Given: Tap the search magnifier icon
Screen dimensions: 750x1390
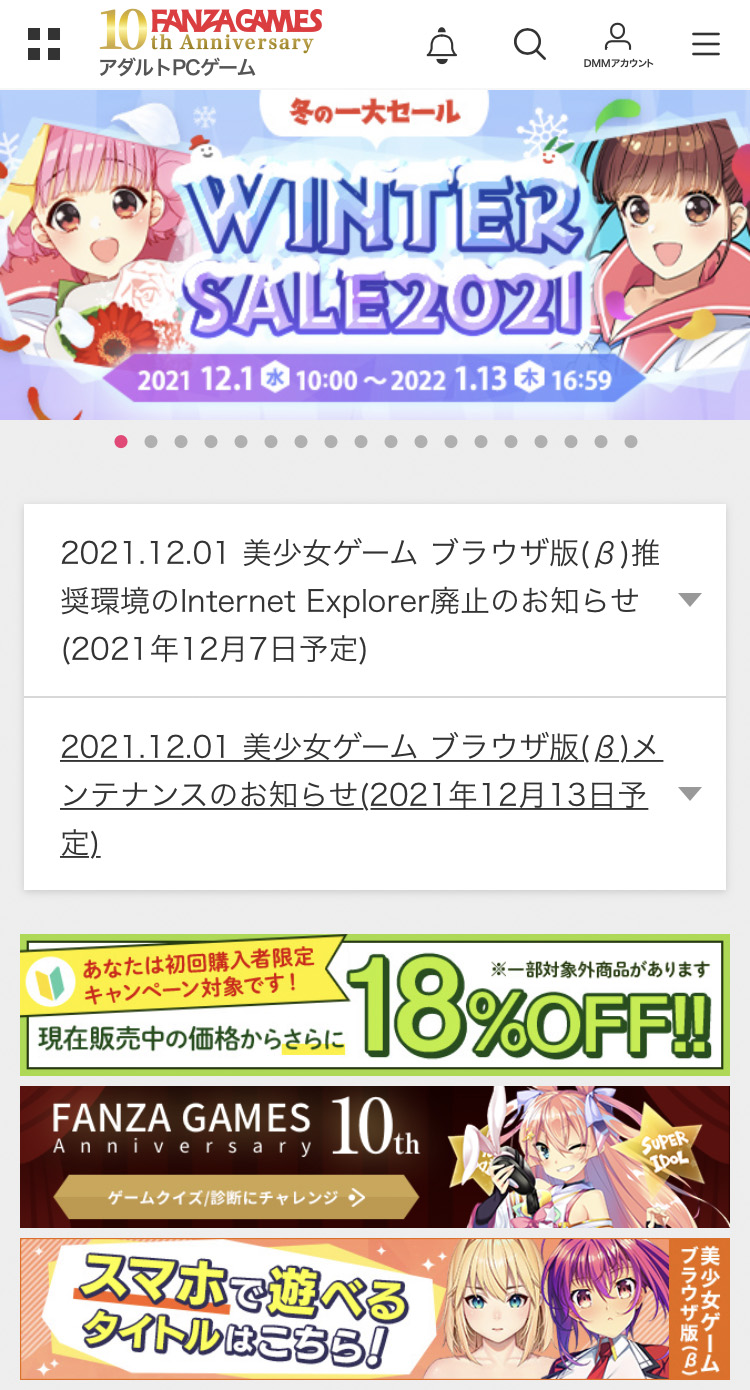Looking at the screenshot, I should click(x=529, y=44).
